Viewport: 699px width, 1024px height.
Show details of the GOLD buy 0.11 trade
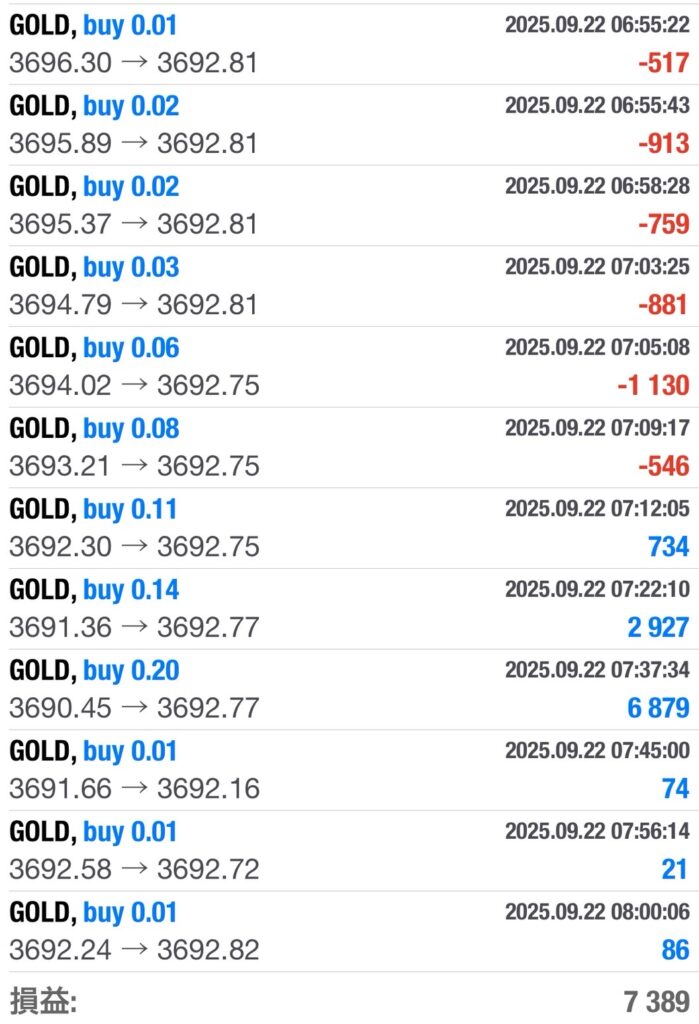(x=349, y=528)
